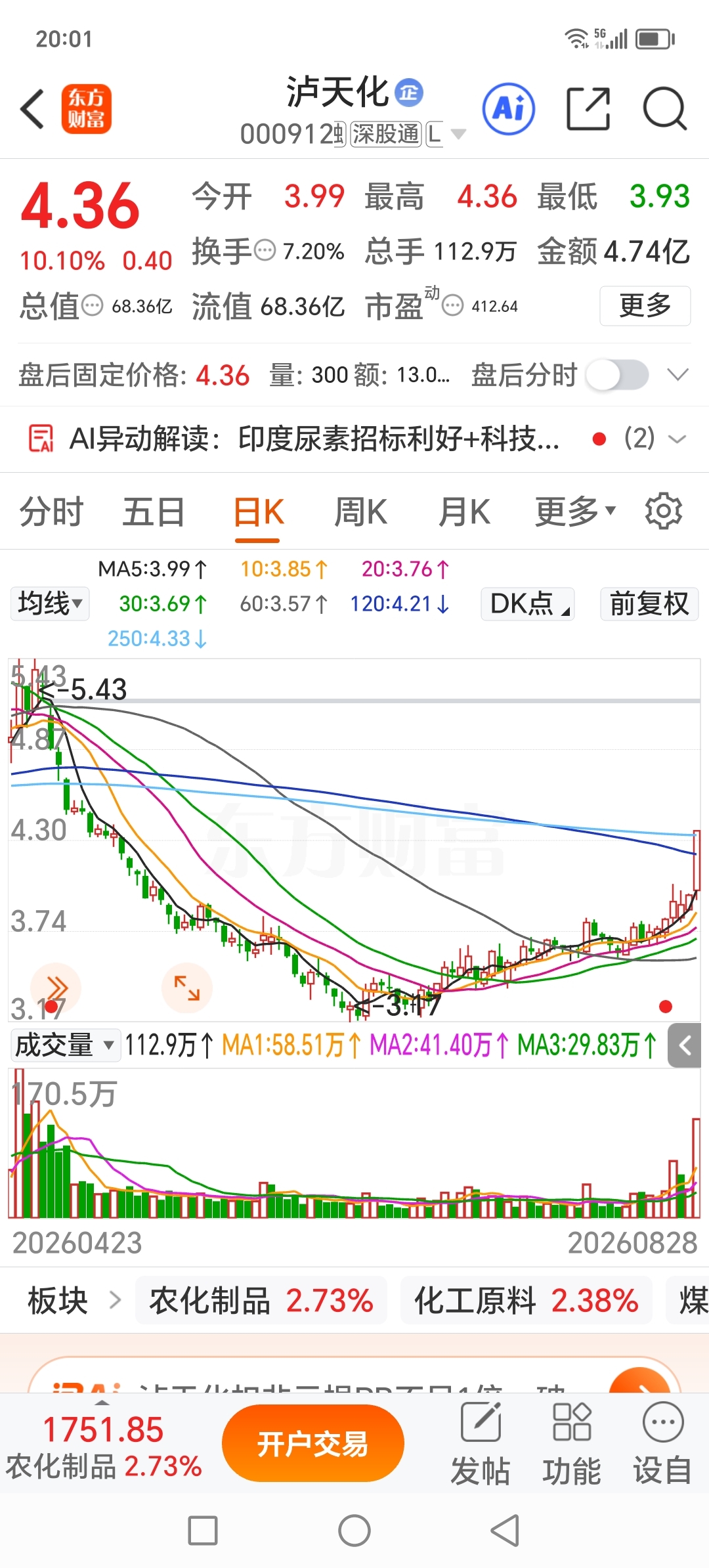709x1568 pixels.
Task: Switch to 五日 chart tab
Action: point(154,512)
